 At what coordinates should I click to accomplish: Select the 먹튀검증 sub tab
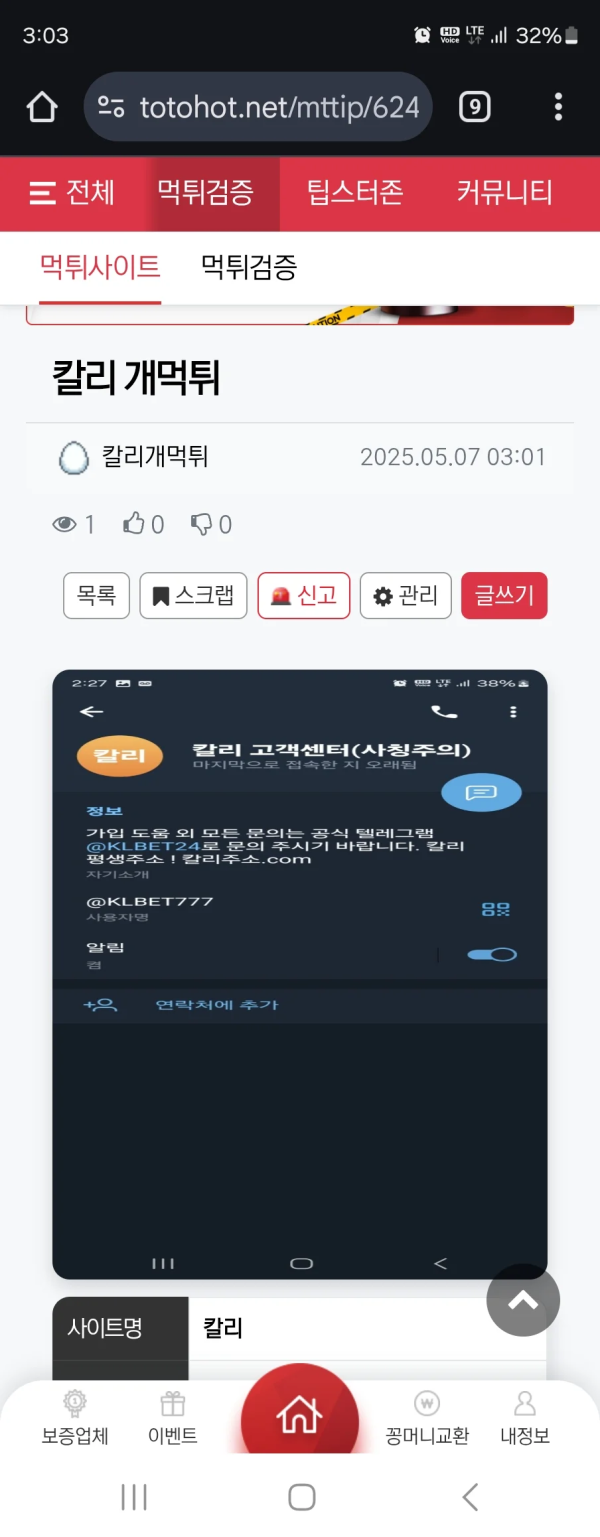[x=249, y=267]
